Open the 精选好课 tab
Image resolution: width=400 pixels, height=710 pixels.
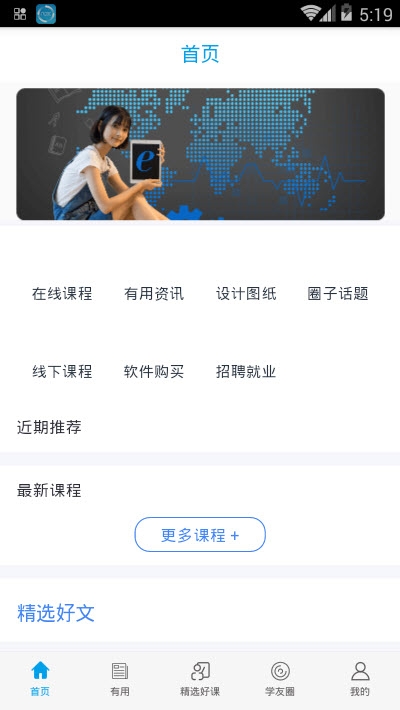click(x=200, y=678)
